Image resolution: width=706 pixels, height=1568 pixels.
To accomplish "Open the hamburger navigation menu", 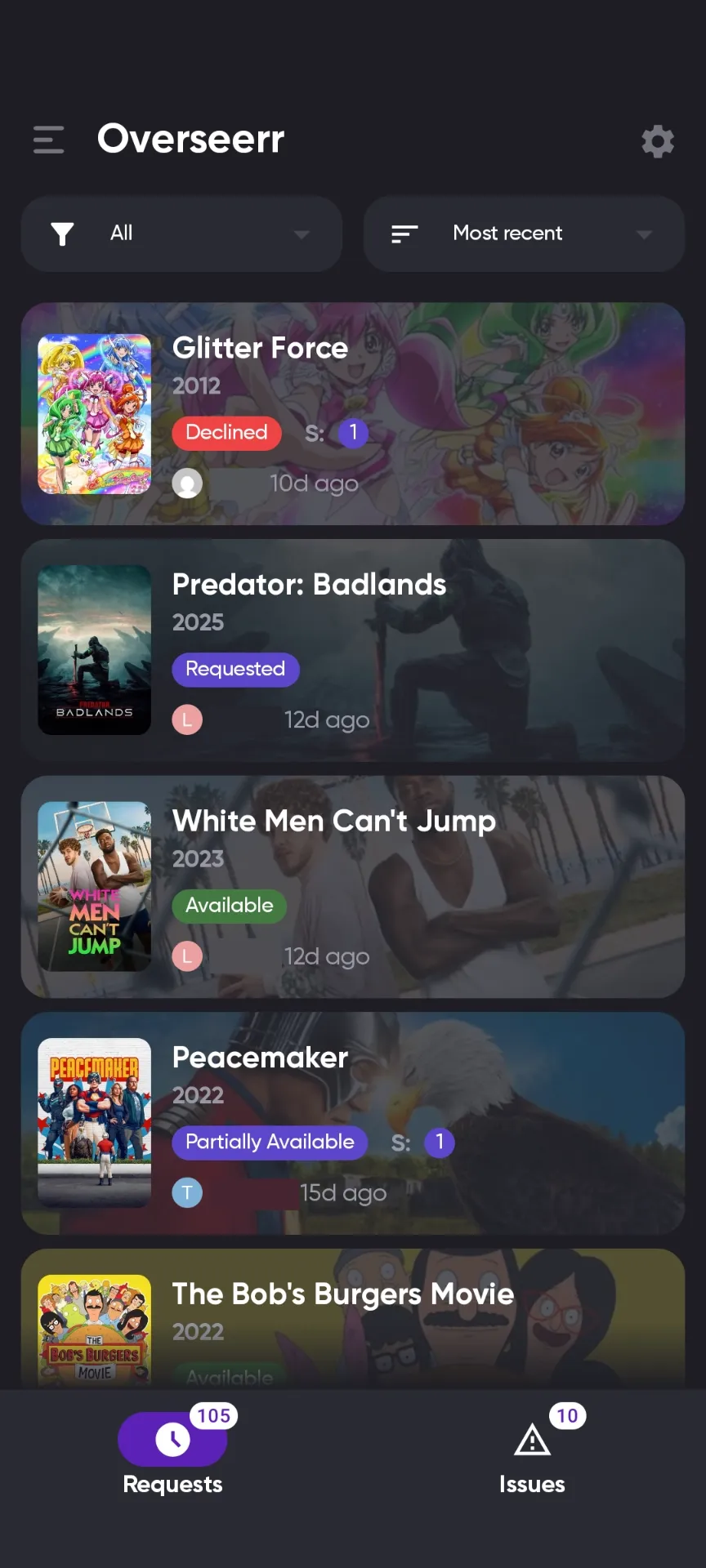I will (48, 140).
